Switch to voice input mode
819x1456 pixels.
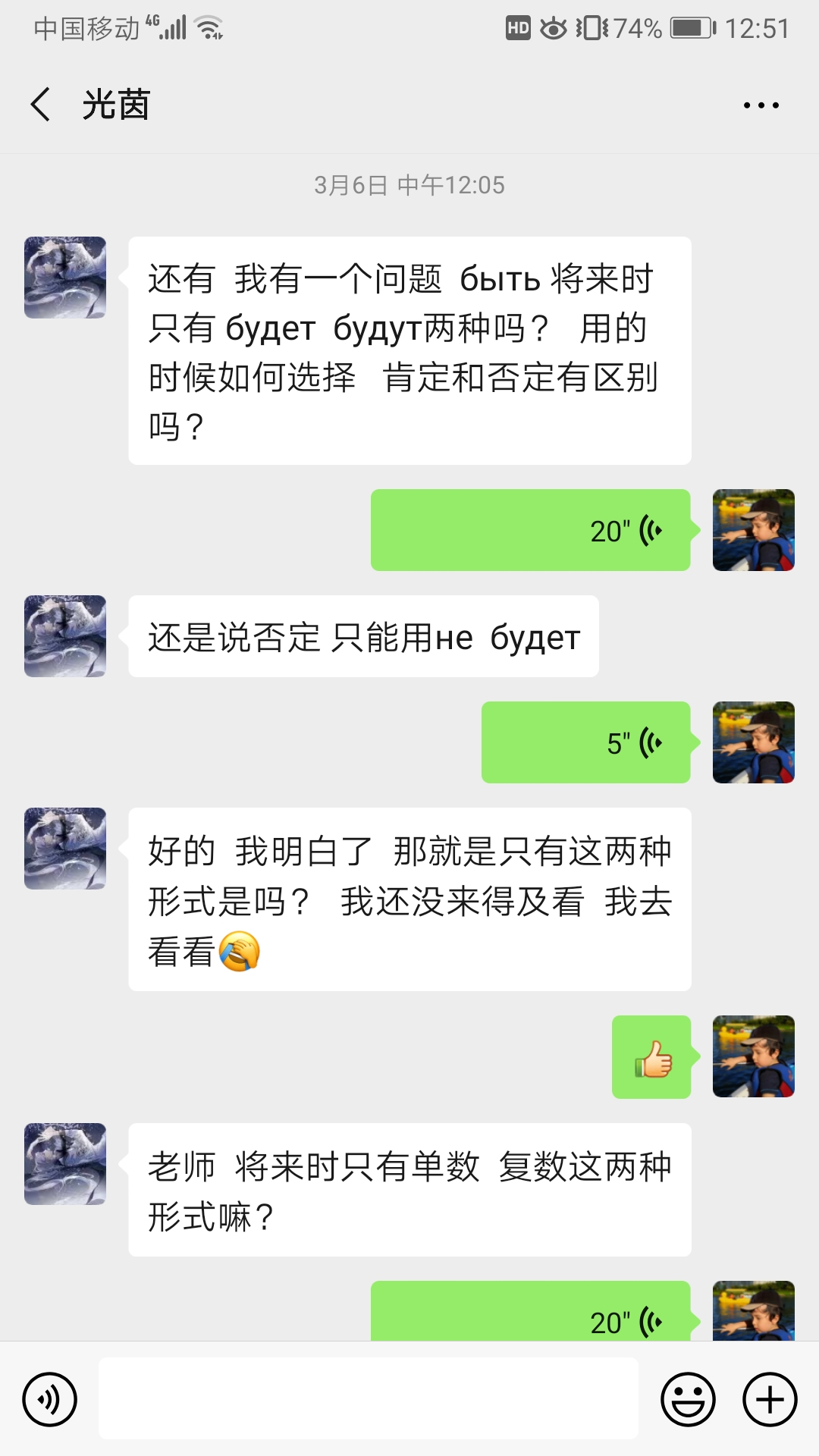[x=50, y=1399]
